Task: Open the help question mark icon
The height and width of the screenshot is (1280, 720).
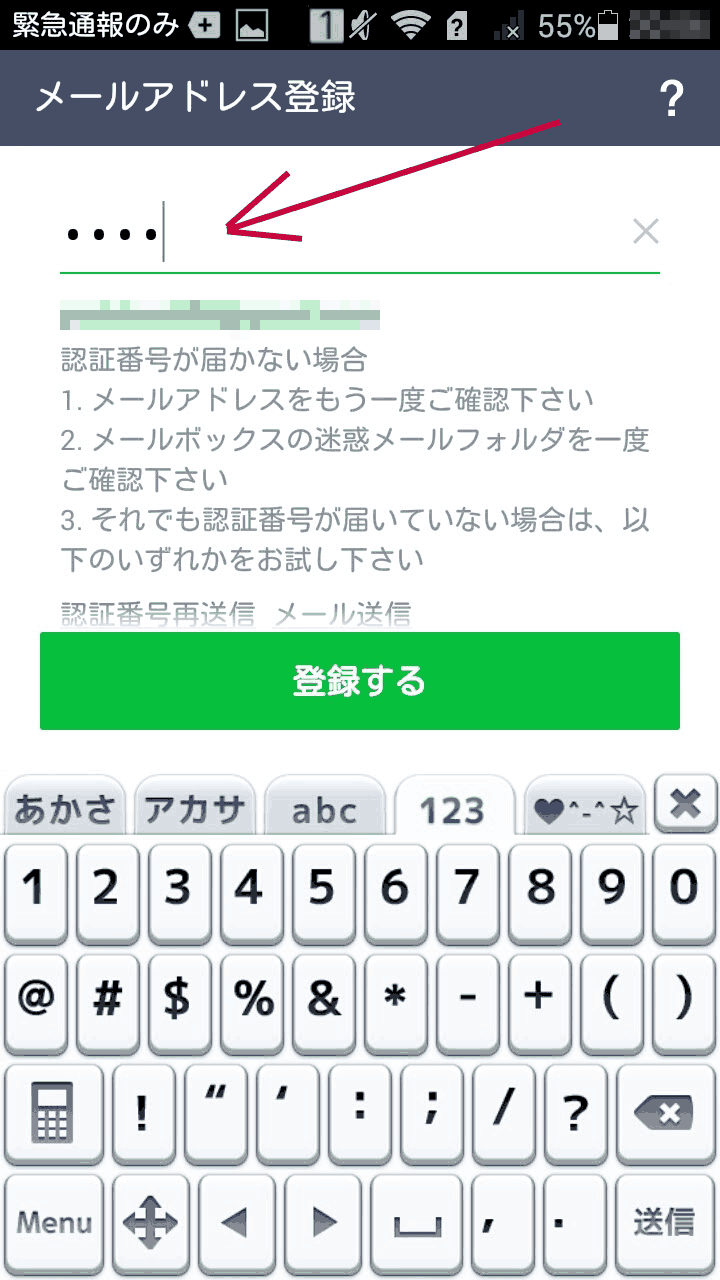Action: point(671,99)
